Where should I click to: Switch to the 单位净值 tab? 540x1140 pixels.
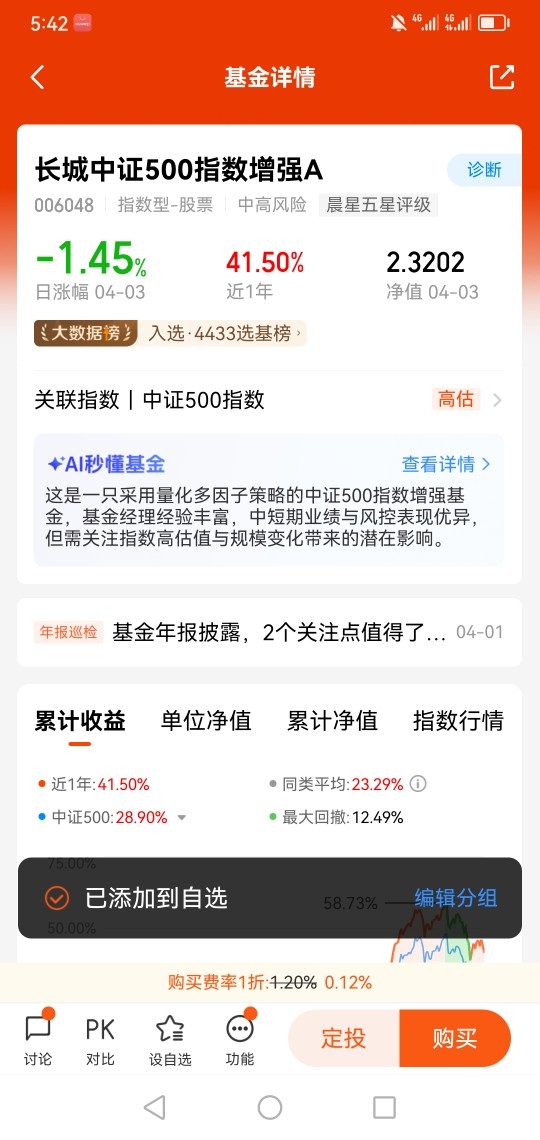[x=206, y=720]
